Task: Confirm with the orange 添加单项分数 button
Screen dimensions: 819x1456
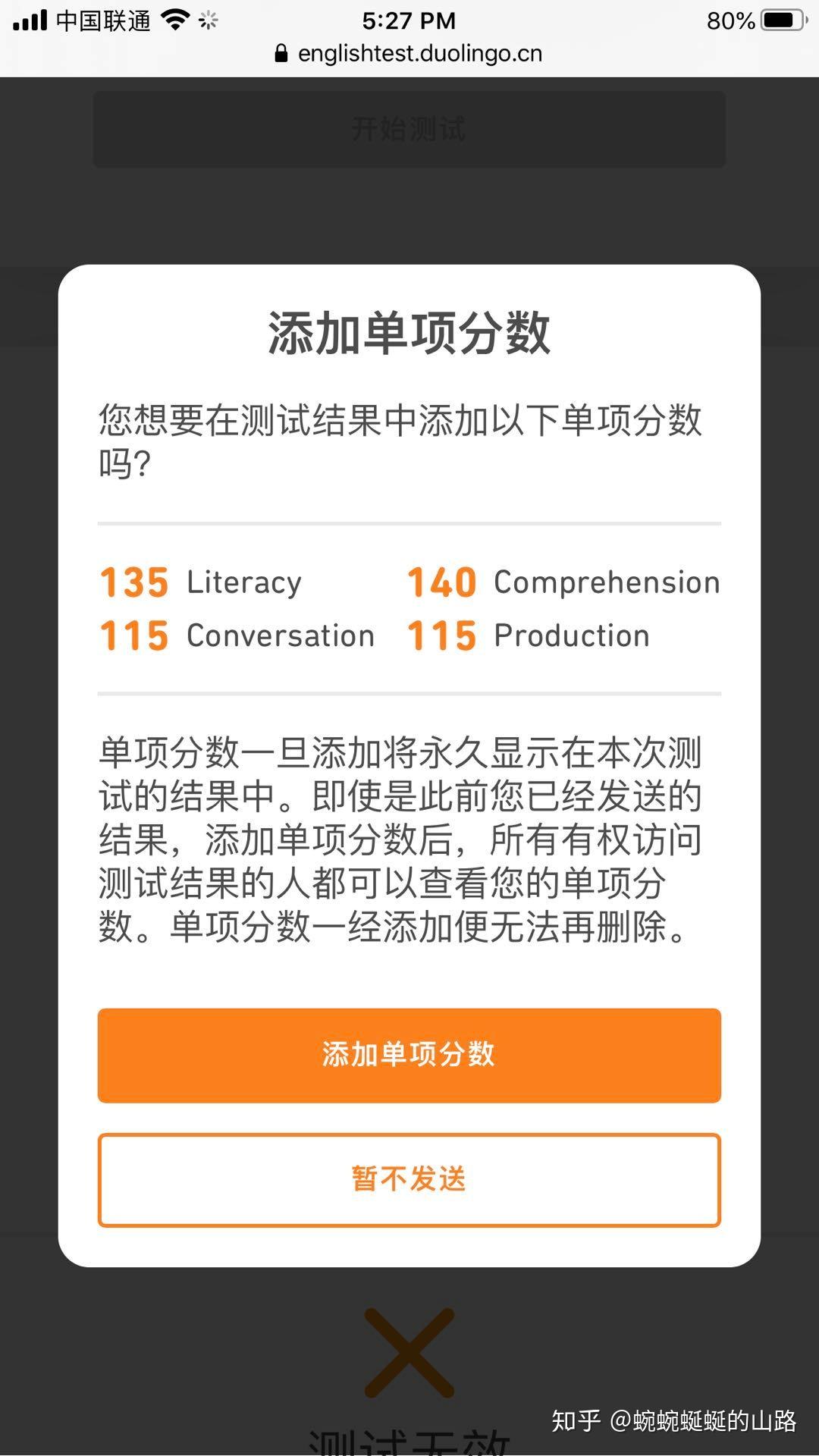Action: coord(409,1055)
